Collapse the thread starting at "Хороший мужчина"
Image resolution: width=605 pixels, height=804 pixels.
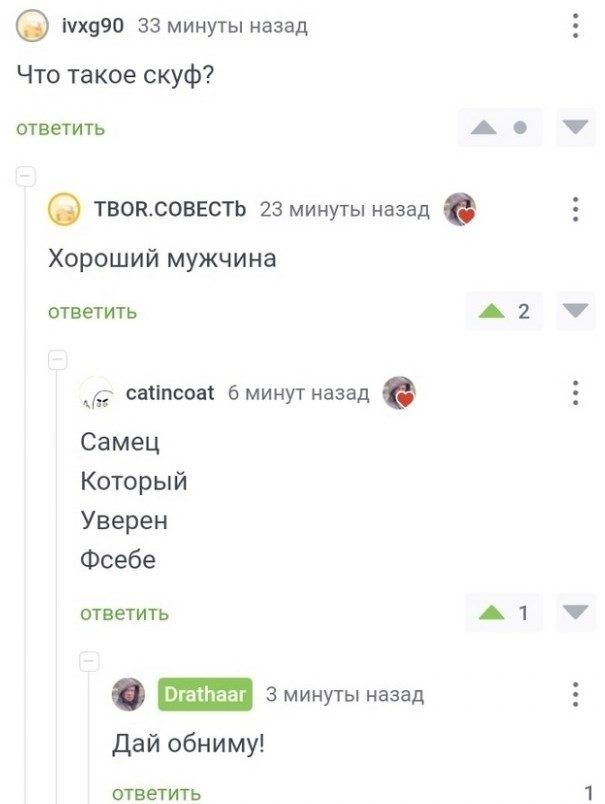click(26, 178)
